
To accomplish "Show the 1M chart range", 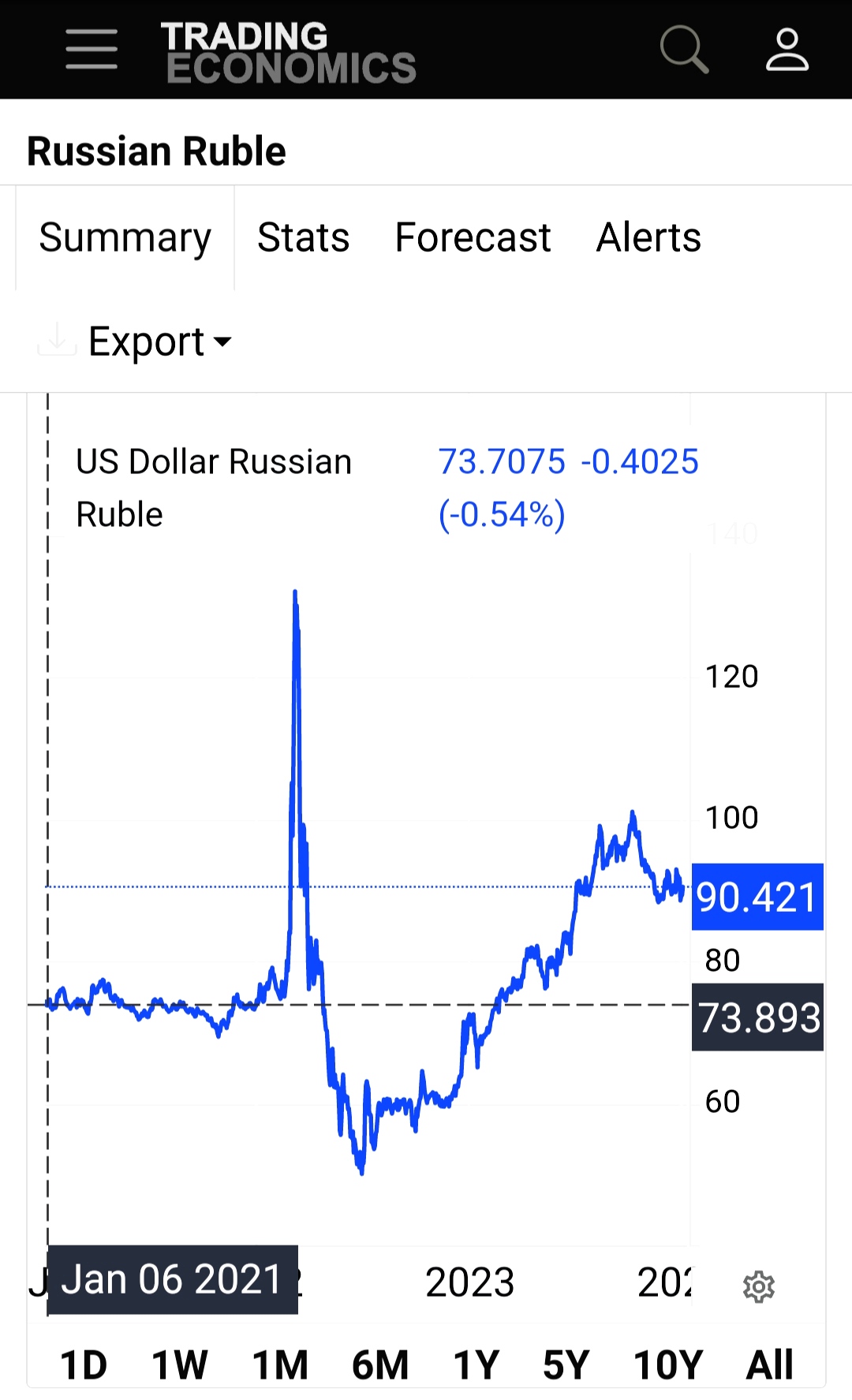I will pyautogui.click(x=280, y=1365).
